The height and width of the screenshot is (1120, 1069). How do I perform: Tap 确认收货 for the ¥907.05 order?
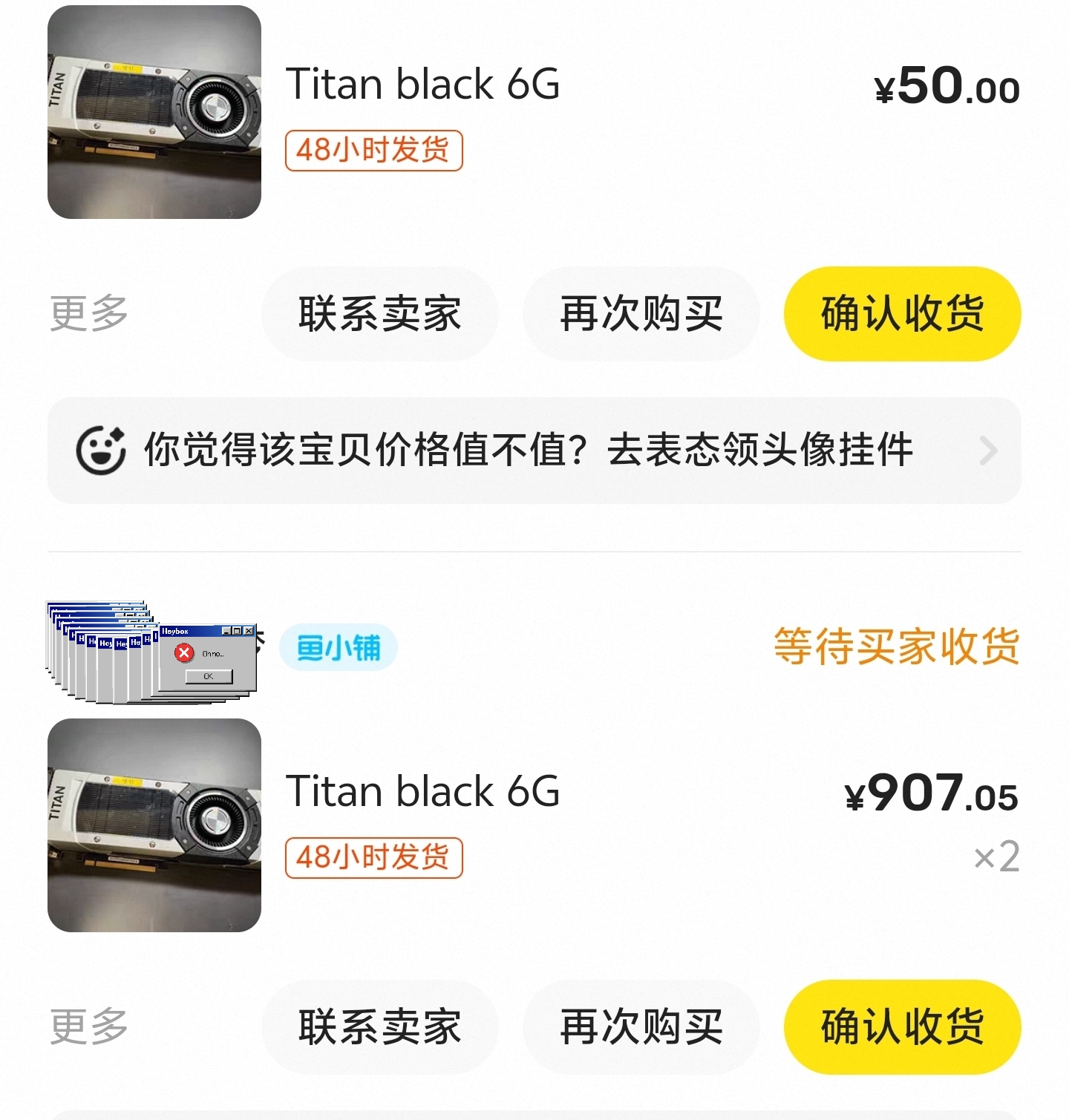click(x=902, y=1026)
